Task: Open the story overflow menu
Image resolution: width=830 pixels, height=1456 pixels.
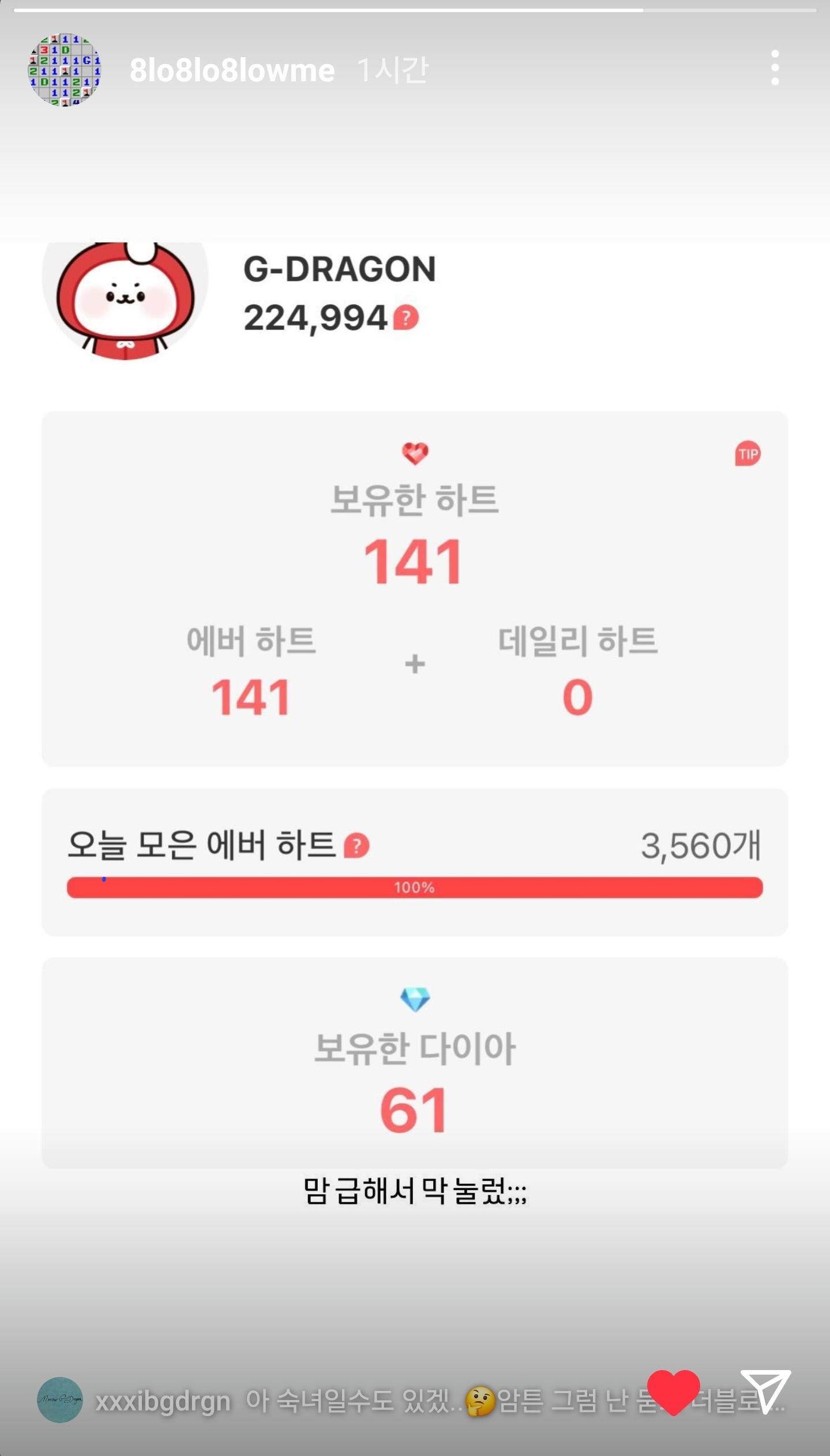Action: (x=775, y=67)
